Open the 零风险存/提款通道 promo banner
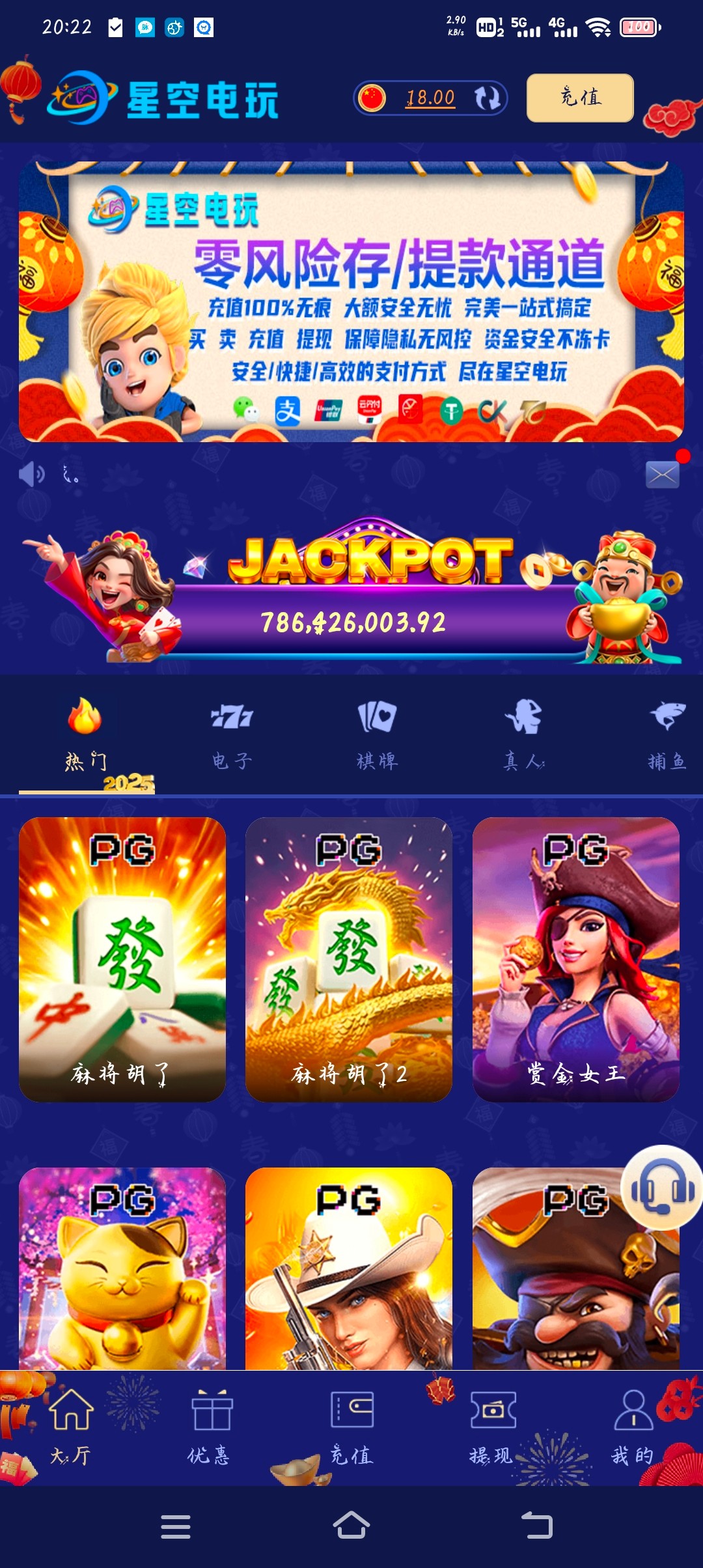Image resolution: width=703 pixels, height=1568 pixels. (351, 301)
